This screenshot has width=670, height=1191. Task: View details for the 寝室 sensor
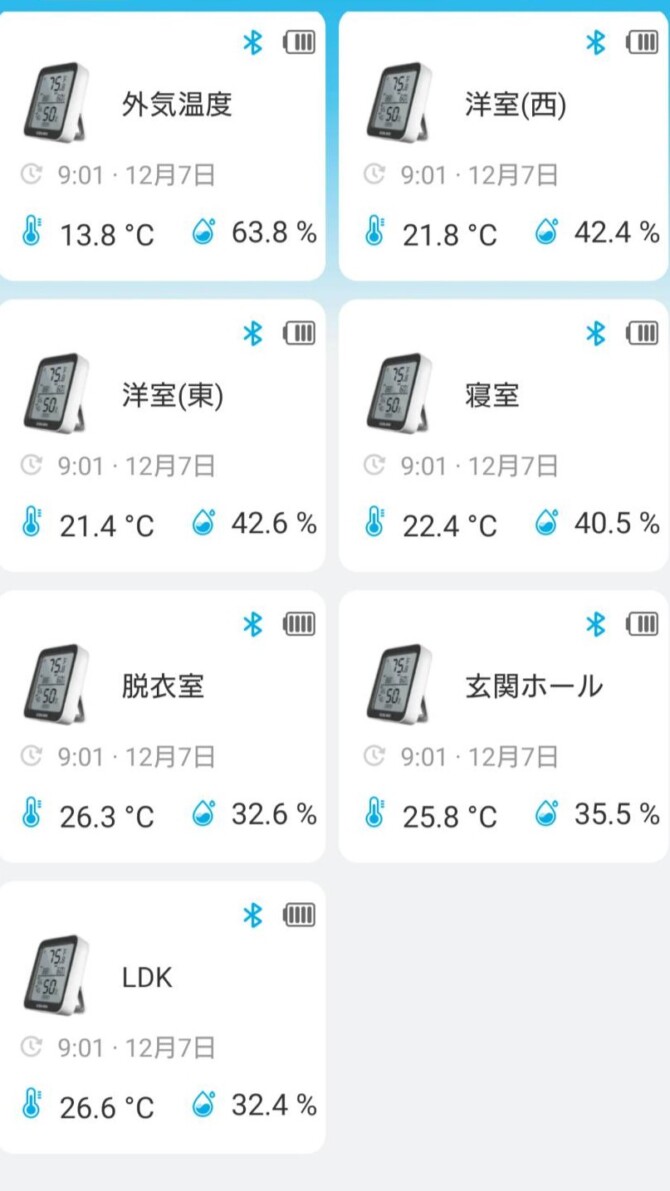pyautogui.click(x=504, y=435)
